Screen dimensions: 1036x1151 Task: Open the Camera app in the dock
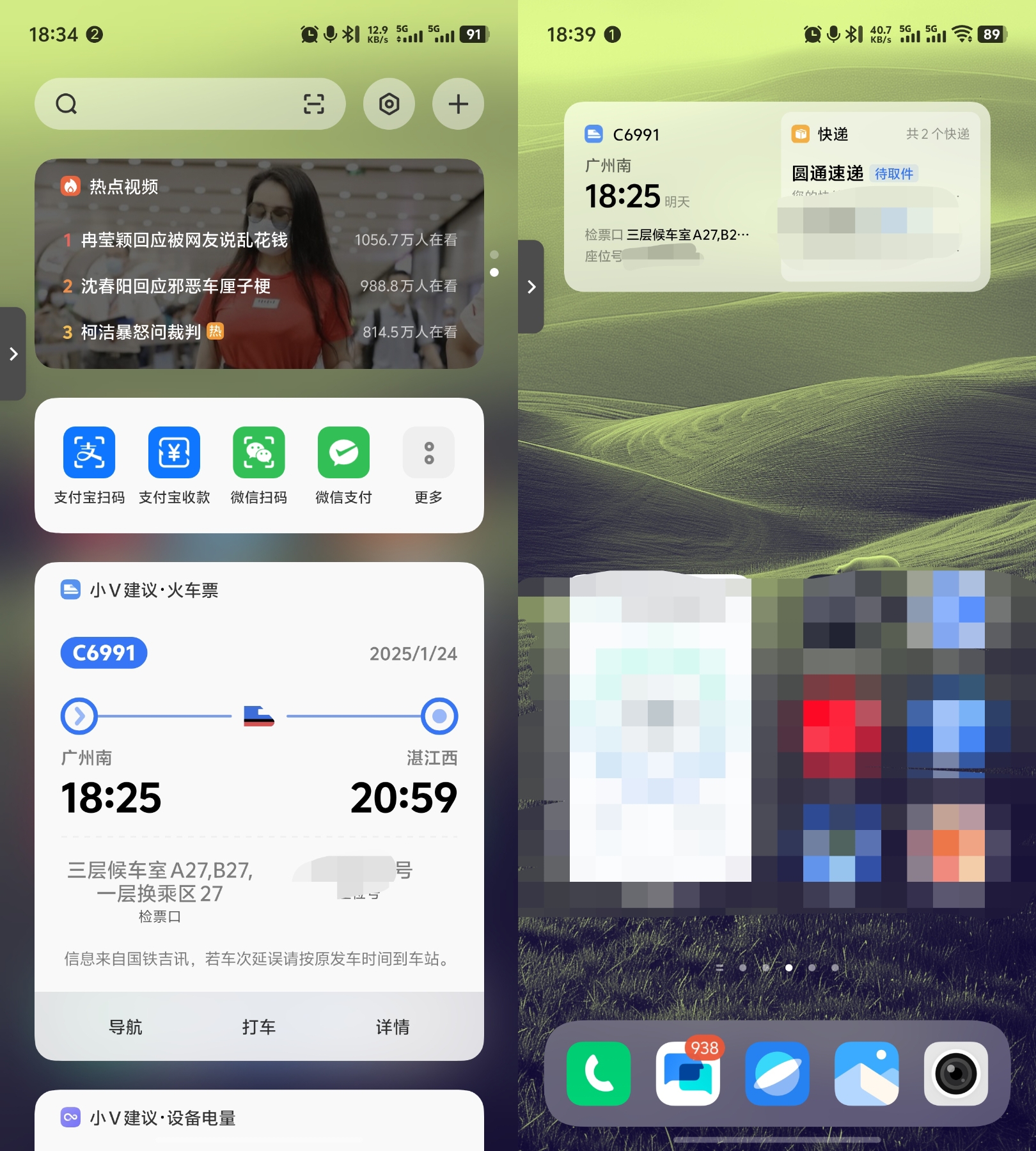[x=956, y=1074]
